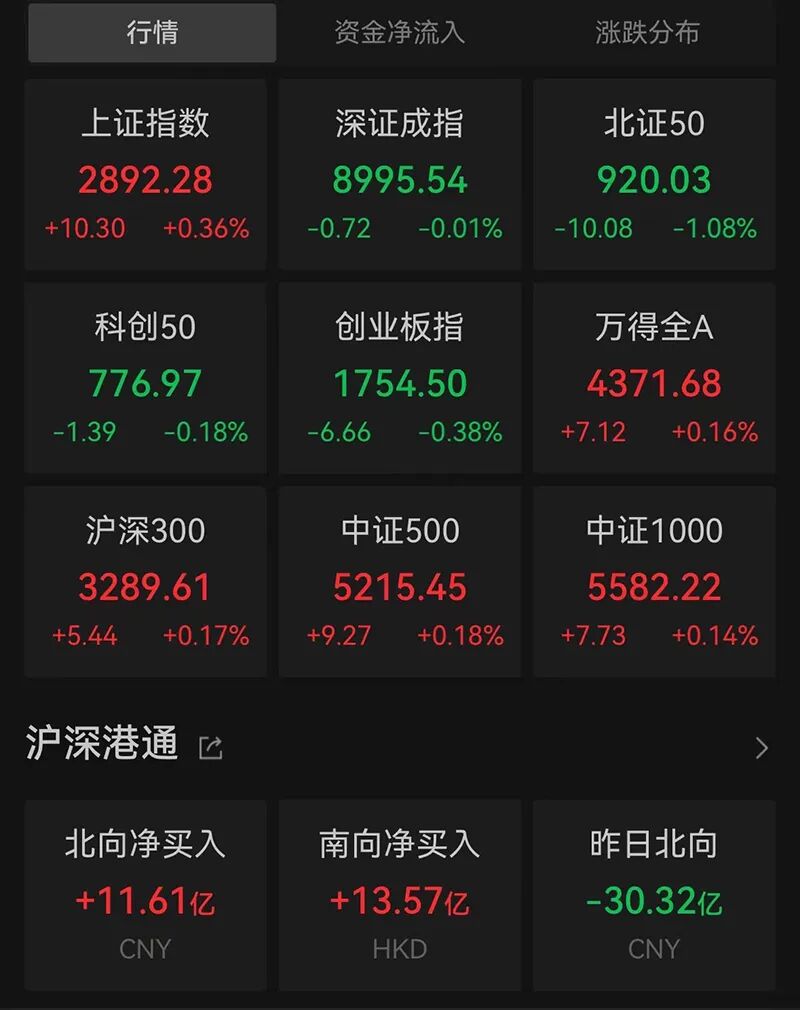Open the 上证指数 index card
800x1010 pixels.
click(145, 175)
